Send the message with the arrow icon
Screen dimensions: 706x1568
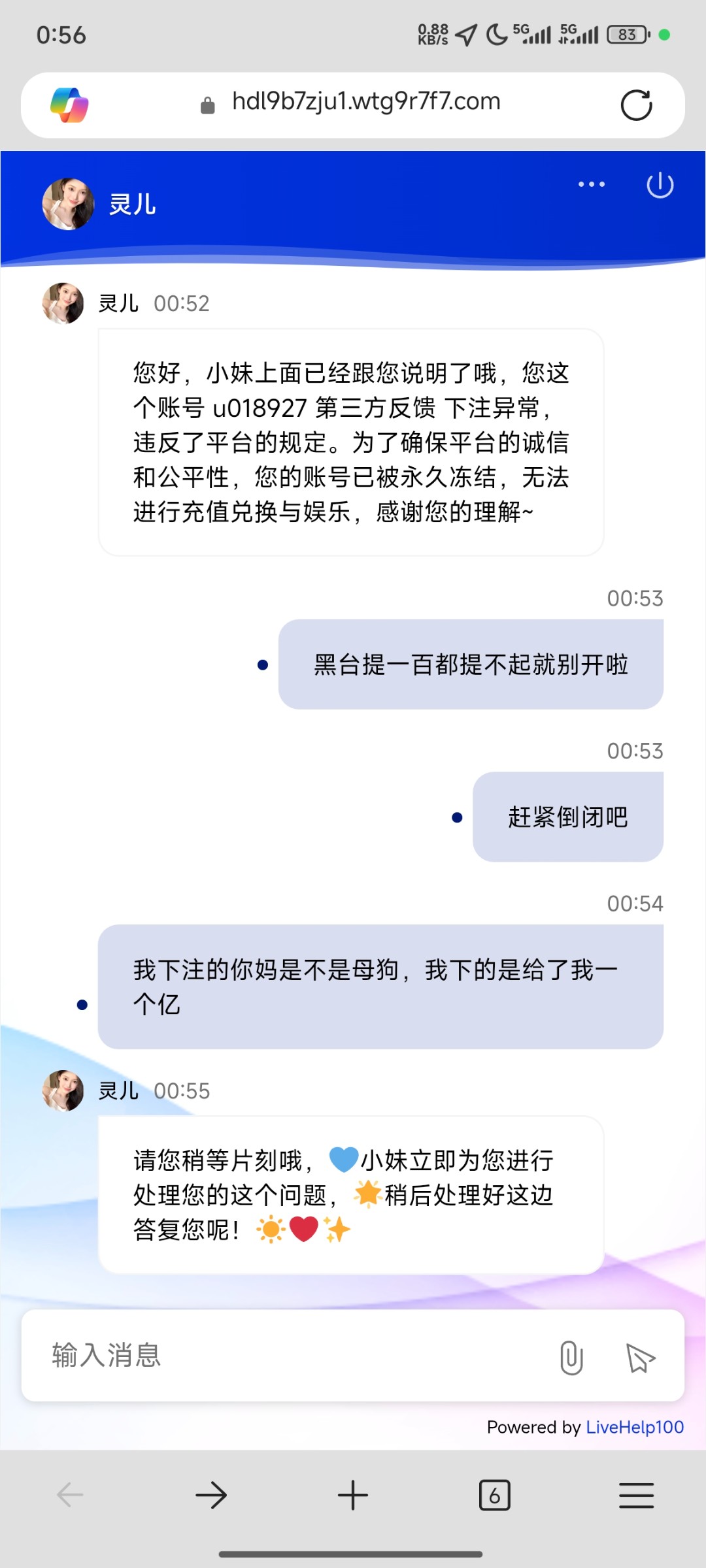(639, 1358)
